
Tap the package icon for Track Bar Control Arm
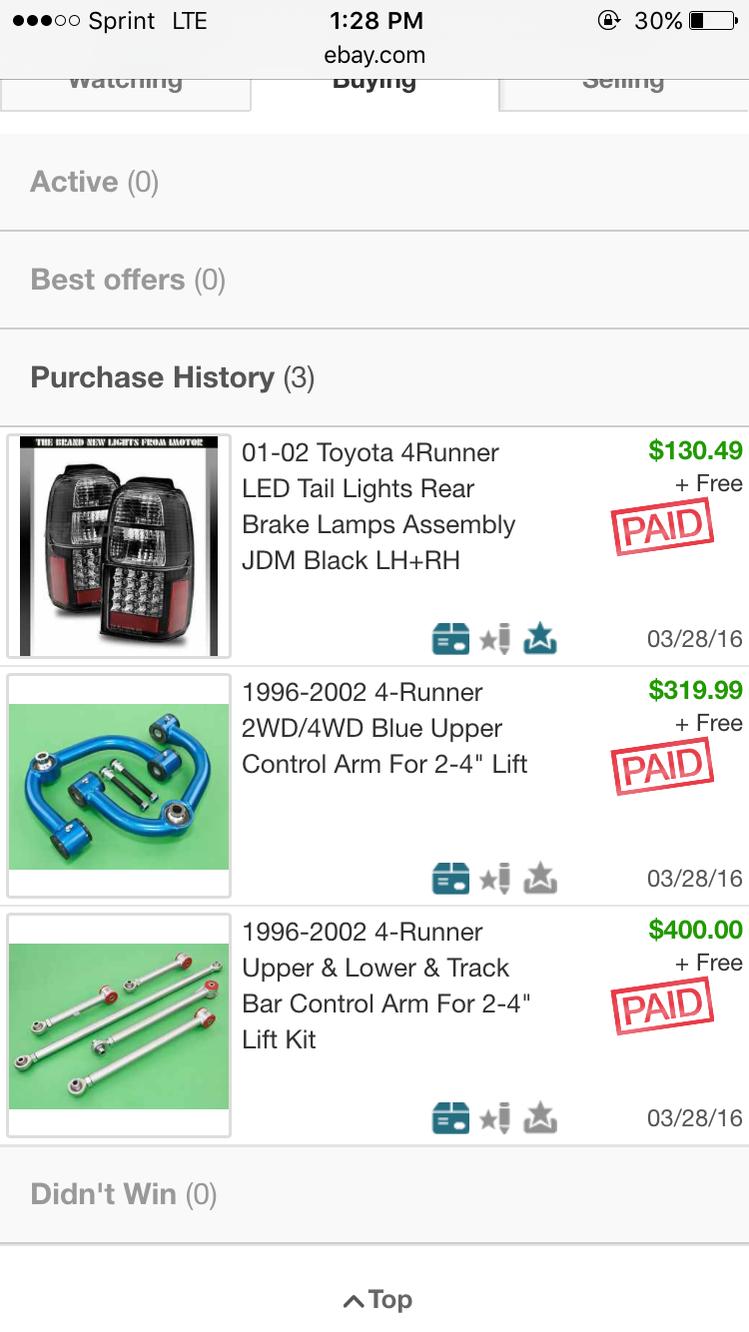pyautogui.click(x=451, y=1117)
